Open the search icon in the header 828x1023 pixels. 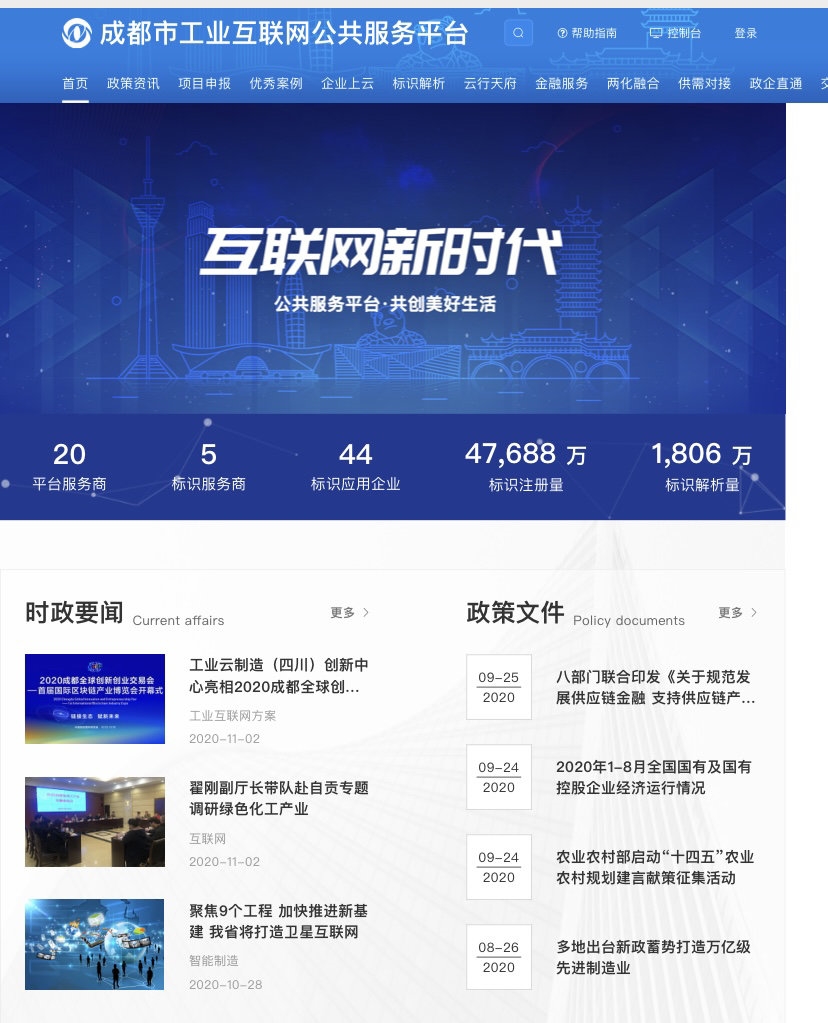518,33
